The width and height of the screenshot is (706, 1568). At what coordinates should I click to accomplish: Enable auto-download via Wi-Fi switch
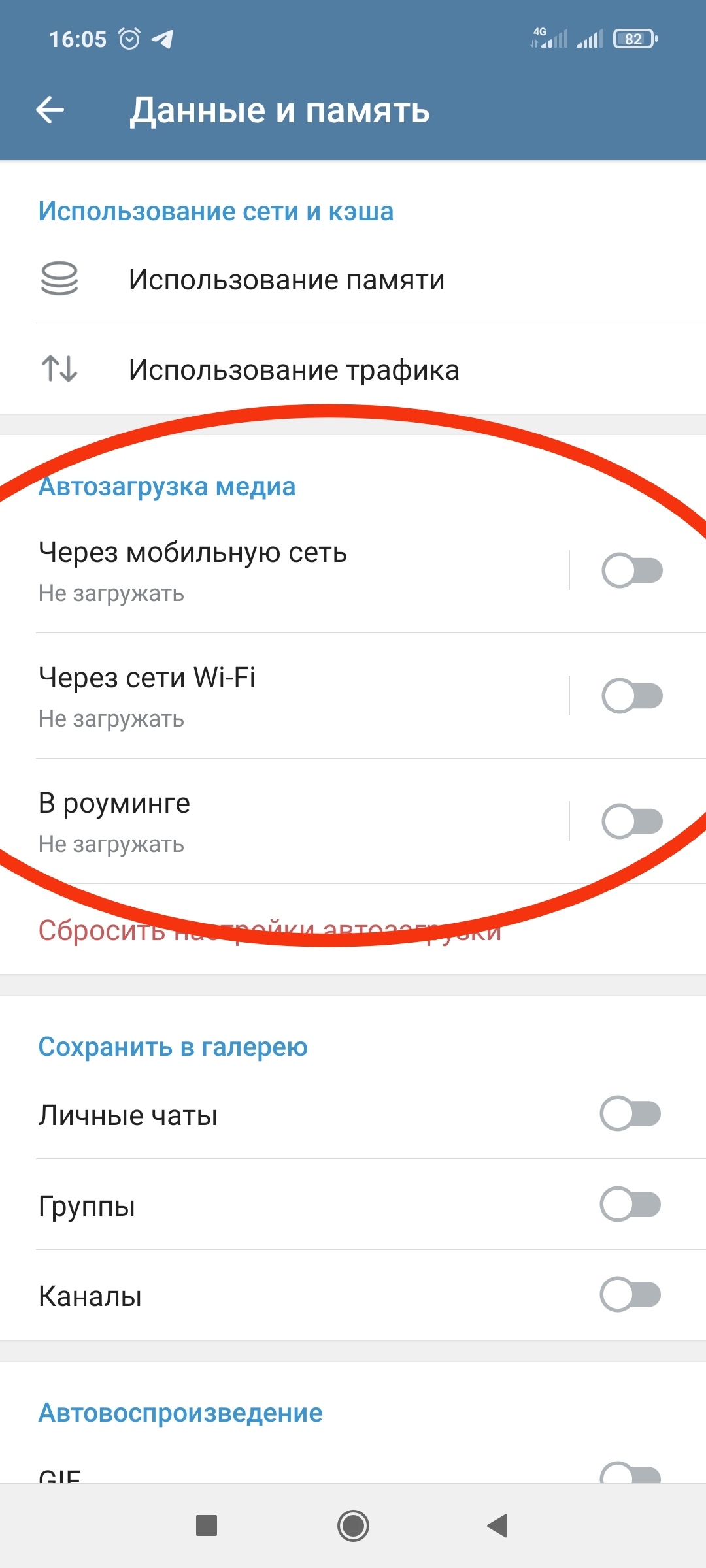[631, 696]
